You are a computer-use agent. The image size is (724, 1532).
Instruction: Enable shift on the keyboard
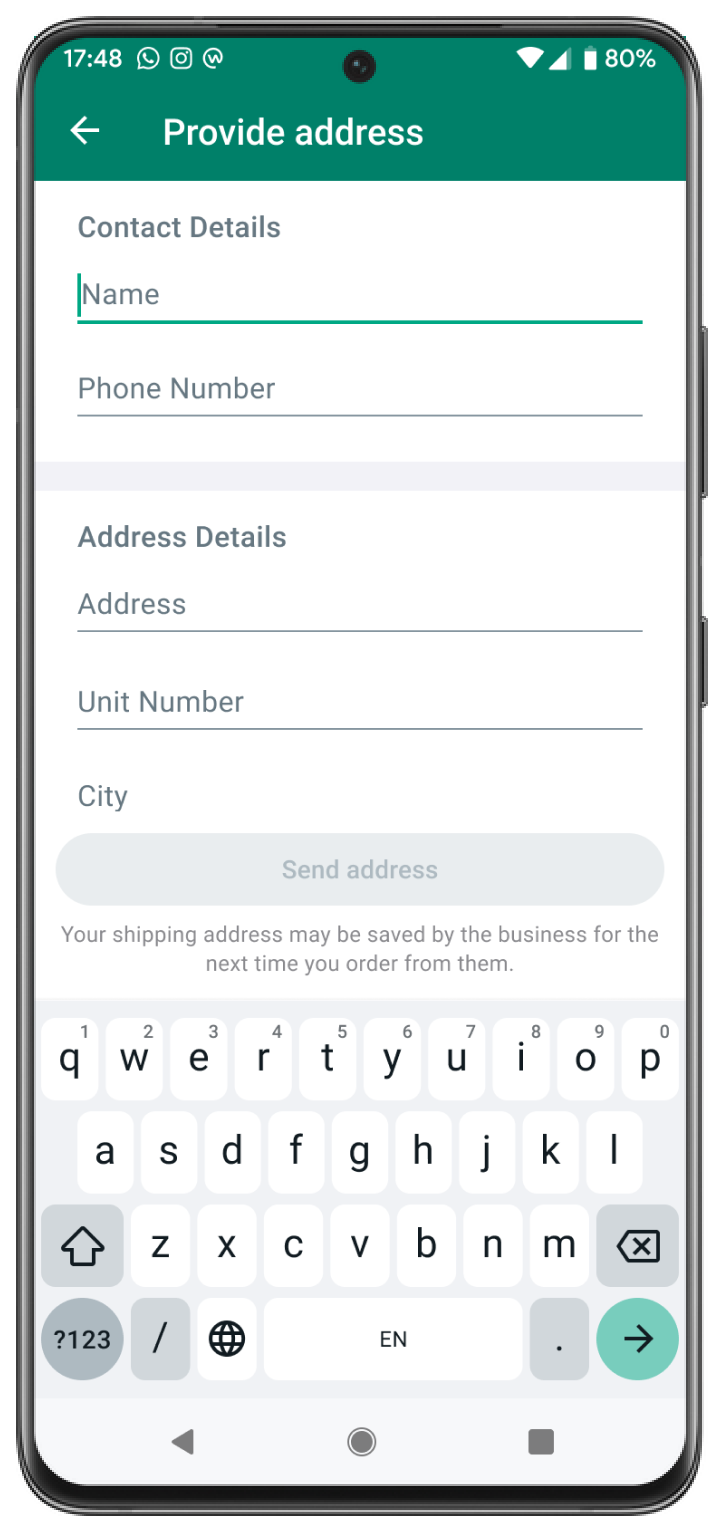[82, 1246]
